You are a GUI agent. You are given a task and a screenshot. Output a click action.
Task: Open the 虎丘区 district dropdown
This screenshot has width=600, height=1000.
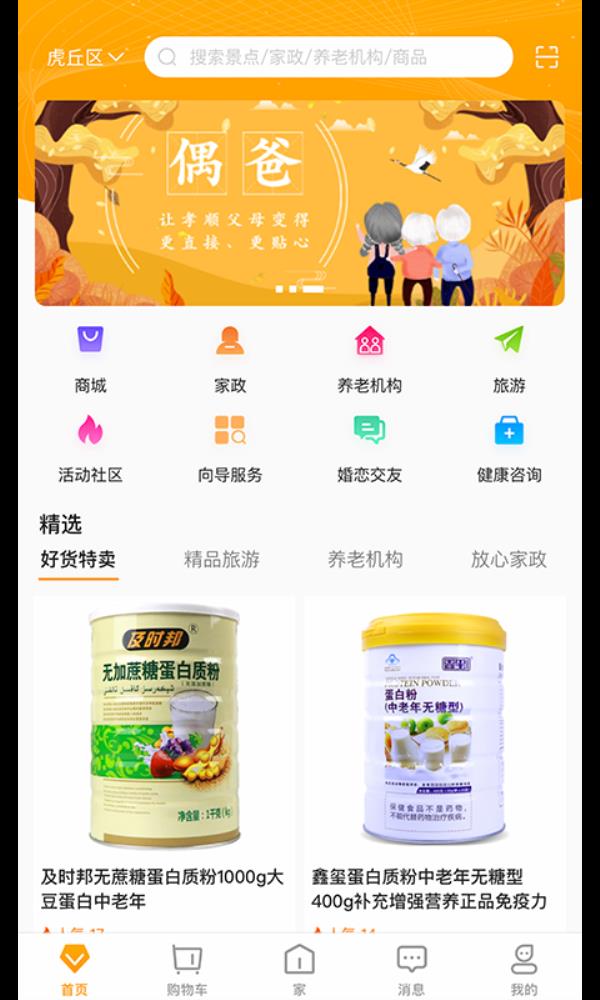[85, 57]
